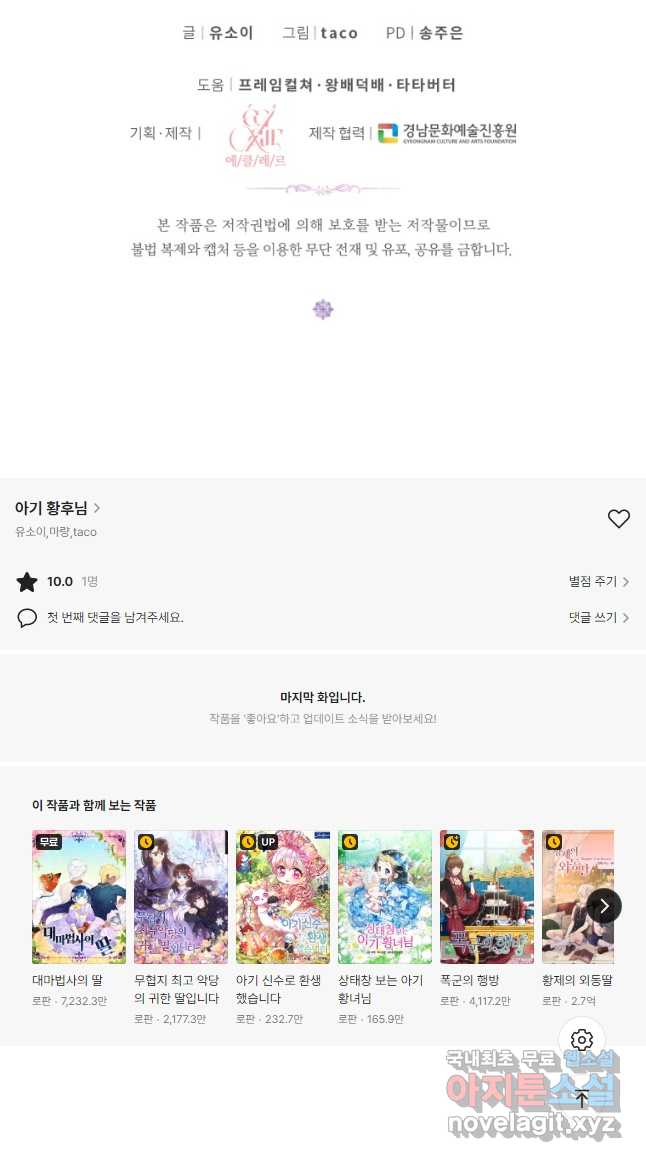Open 상태창 보는 아기 황녀님
This screenshot has height=1162, width=646.
pyautogui.click(x=385, y=897)
